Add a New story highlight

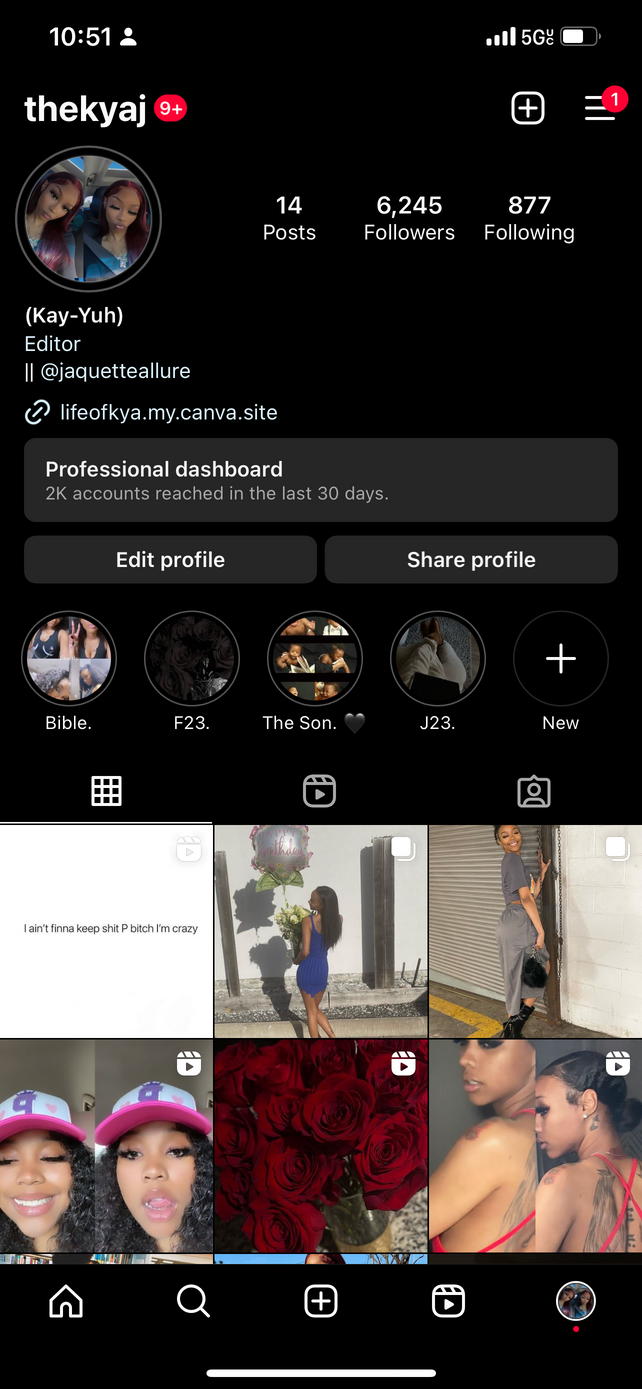[560, 659]
